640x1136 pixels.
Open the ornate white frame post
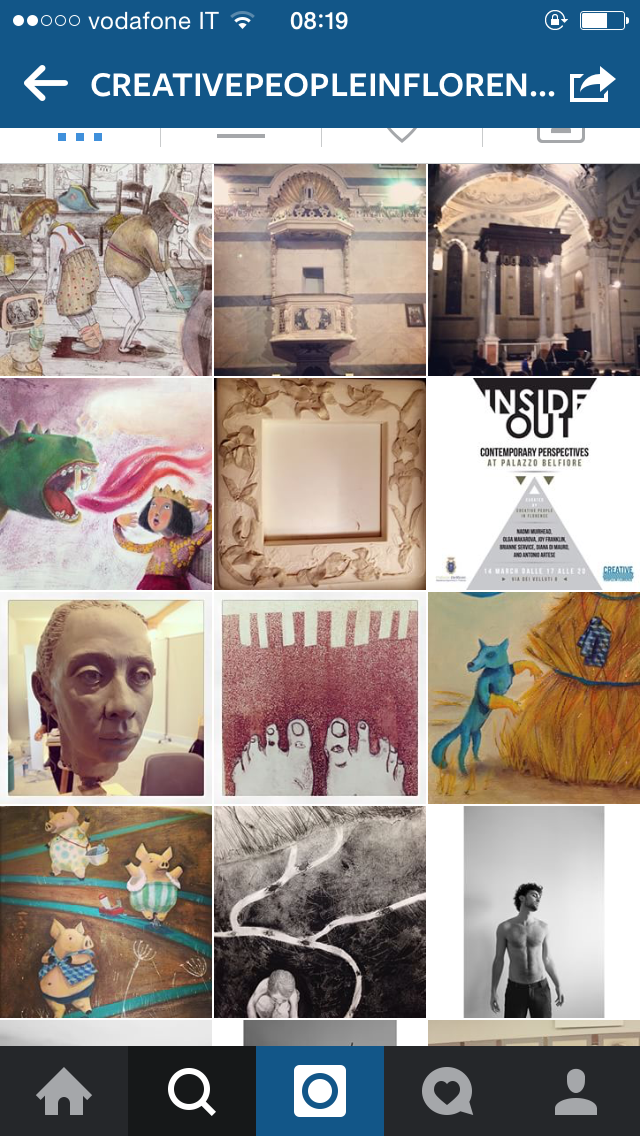click(320, 484)
